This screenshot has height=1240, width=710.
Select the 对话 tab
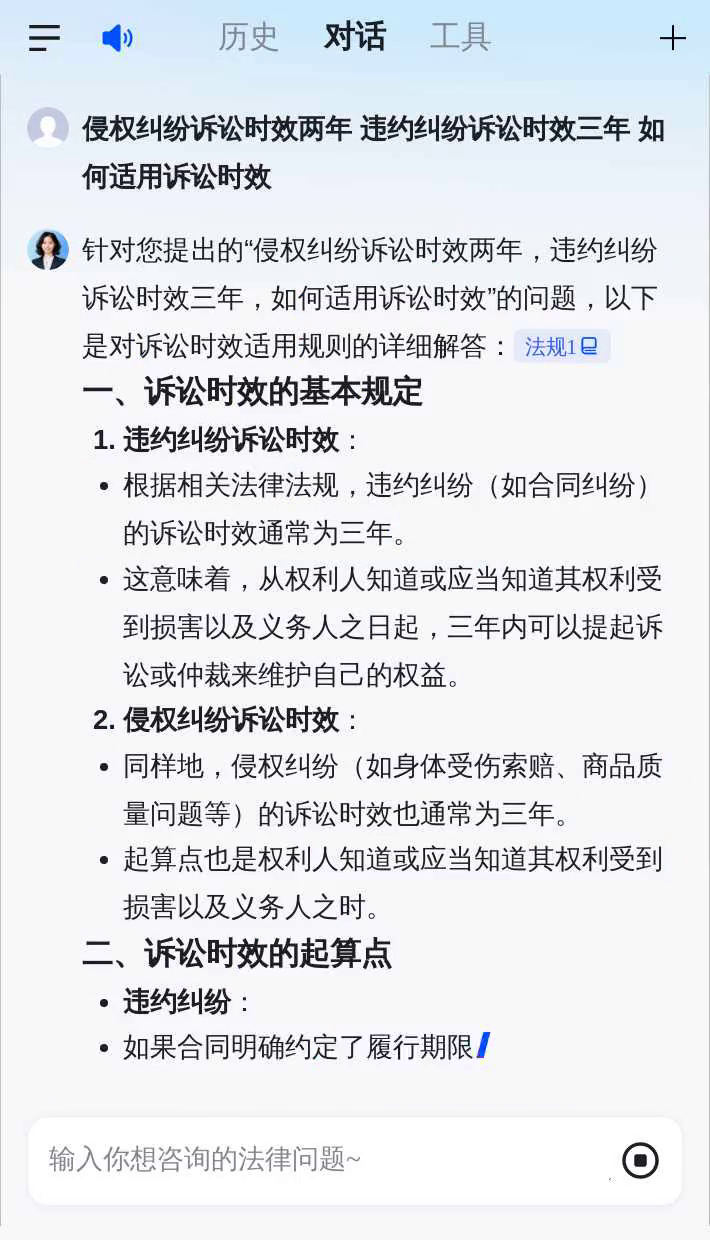click(x=355, y=38)
